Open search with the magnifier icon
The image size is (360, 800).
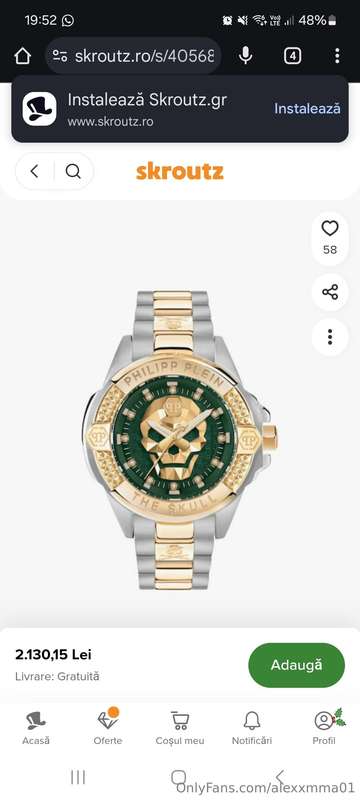point(73,171)
